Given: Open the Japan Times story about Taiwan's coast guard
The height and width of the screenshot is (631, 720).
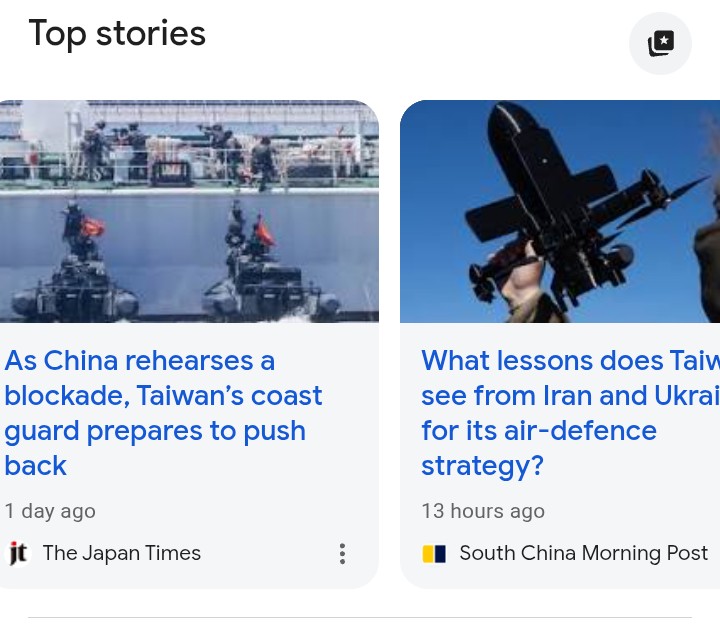Looking at the screenshot, I should click(163, 412).
